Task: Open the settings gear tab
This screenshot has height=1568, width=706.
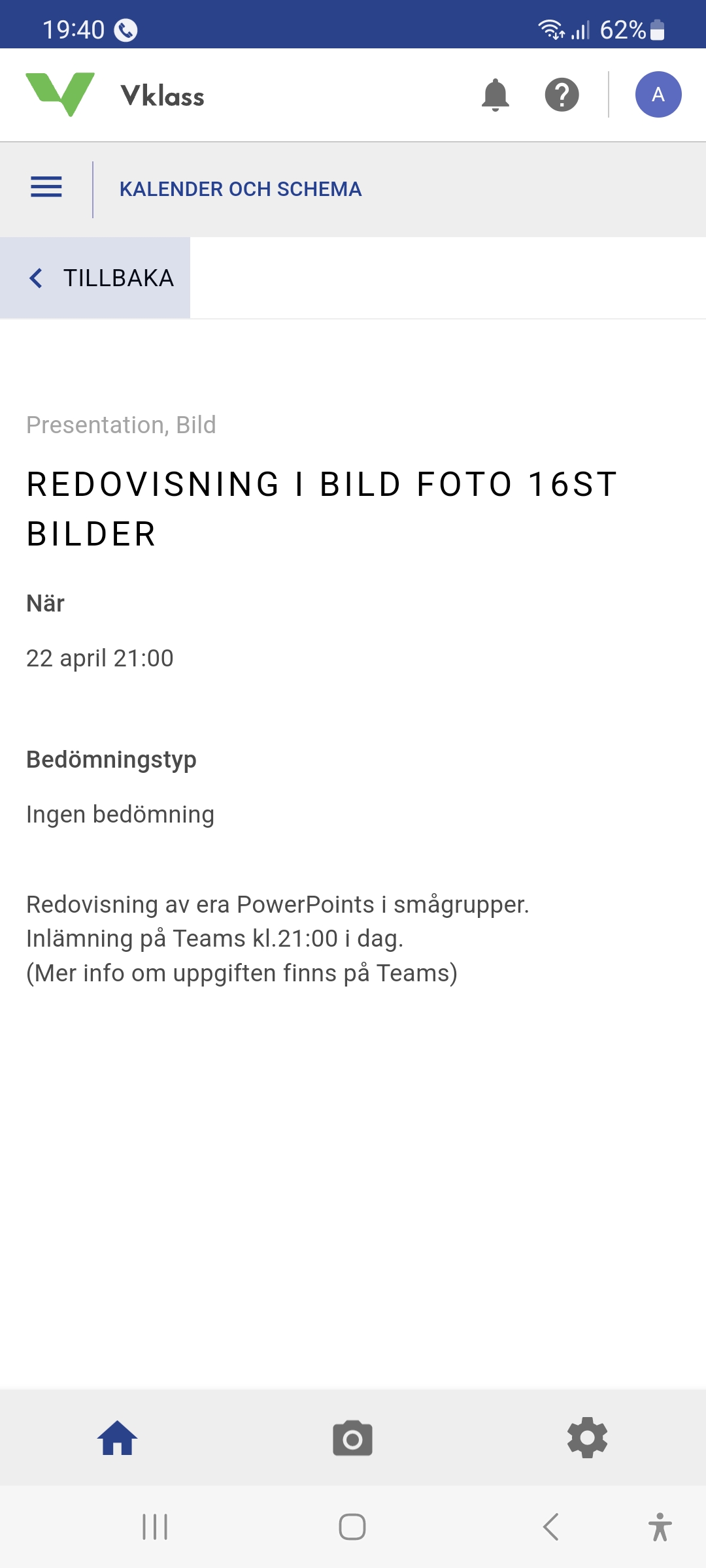Action: click(x=587, y=1438)
